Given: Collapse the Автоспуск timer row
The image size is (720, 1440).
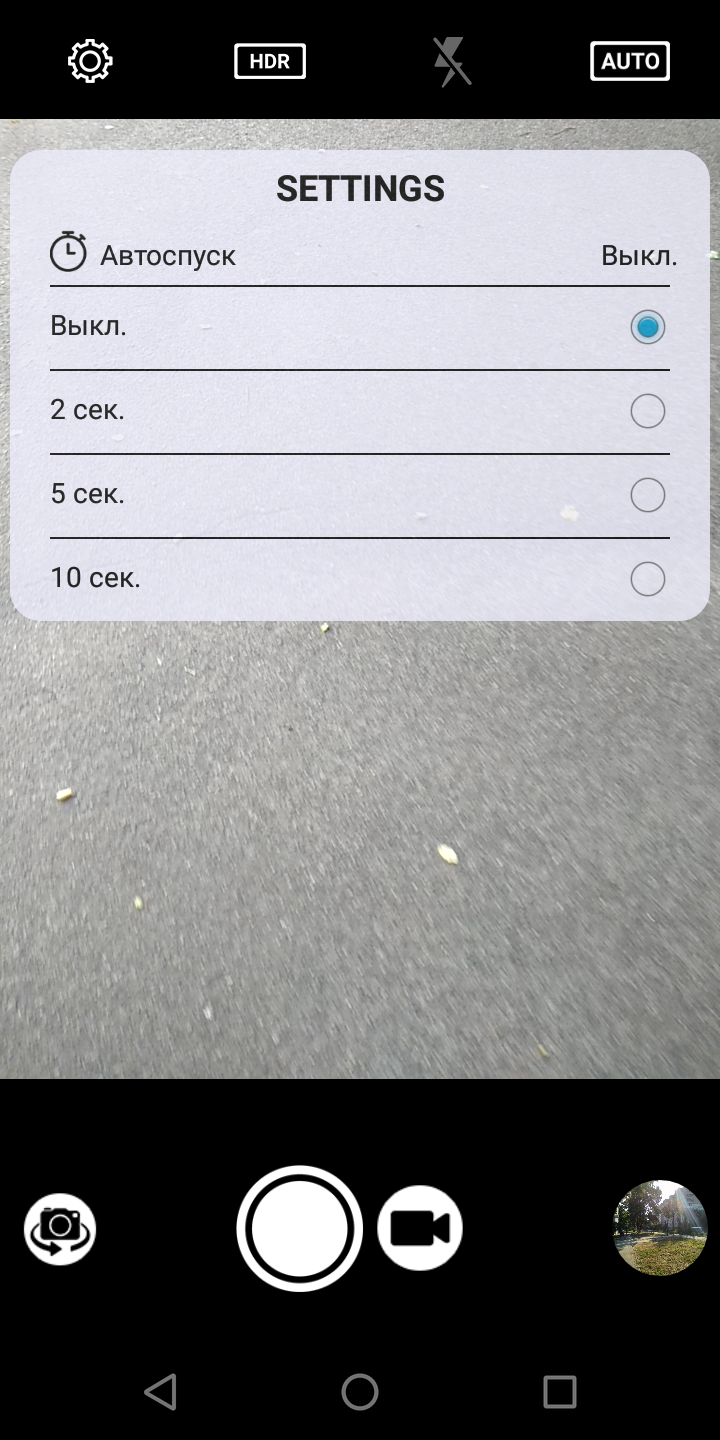Looking at the screenshot, I should [x=360, y=255].
